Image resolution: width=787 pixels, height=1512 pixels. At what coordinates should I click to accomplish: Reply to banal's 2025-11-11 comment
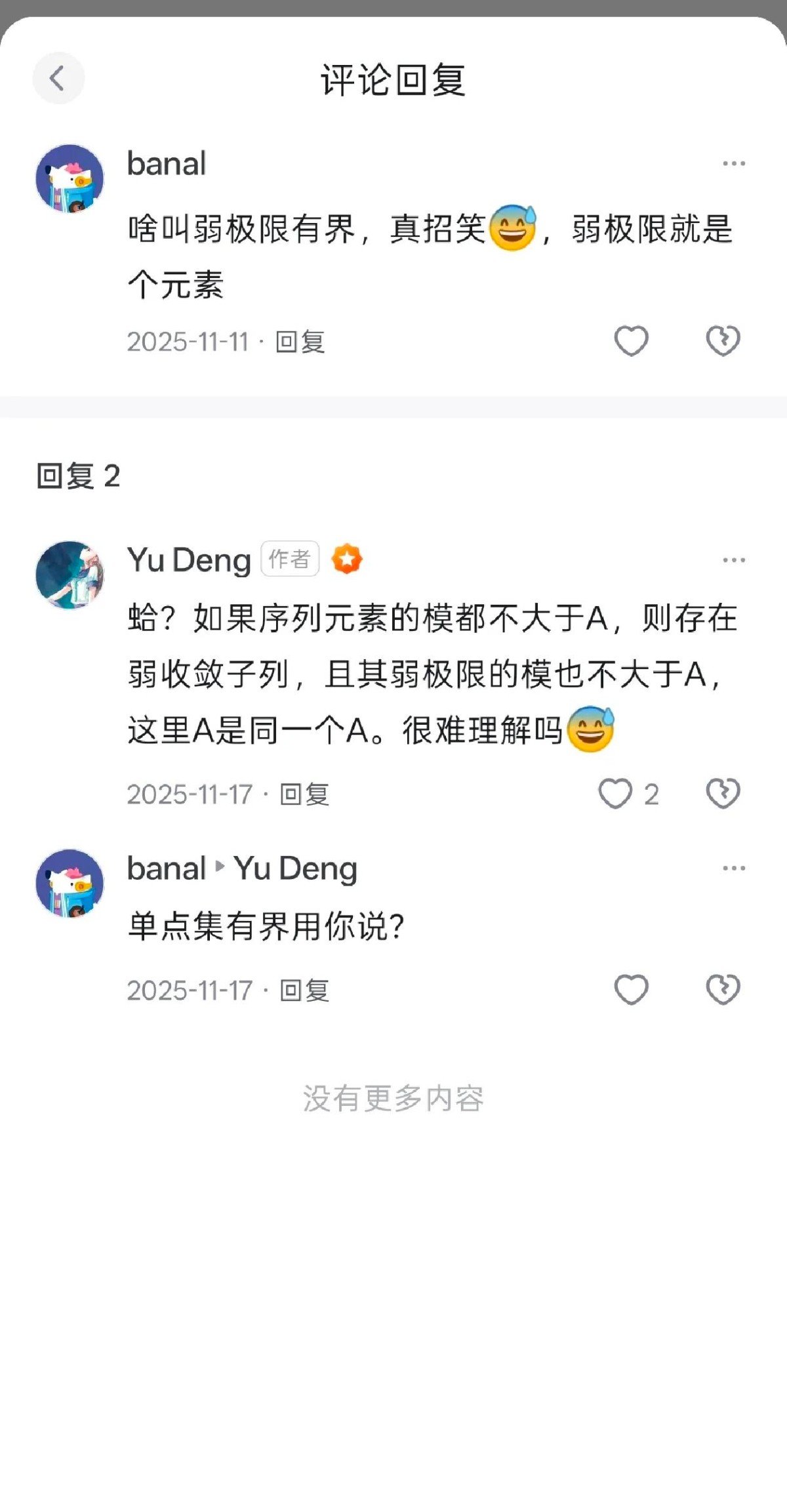tap(300, 342)
